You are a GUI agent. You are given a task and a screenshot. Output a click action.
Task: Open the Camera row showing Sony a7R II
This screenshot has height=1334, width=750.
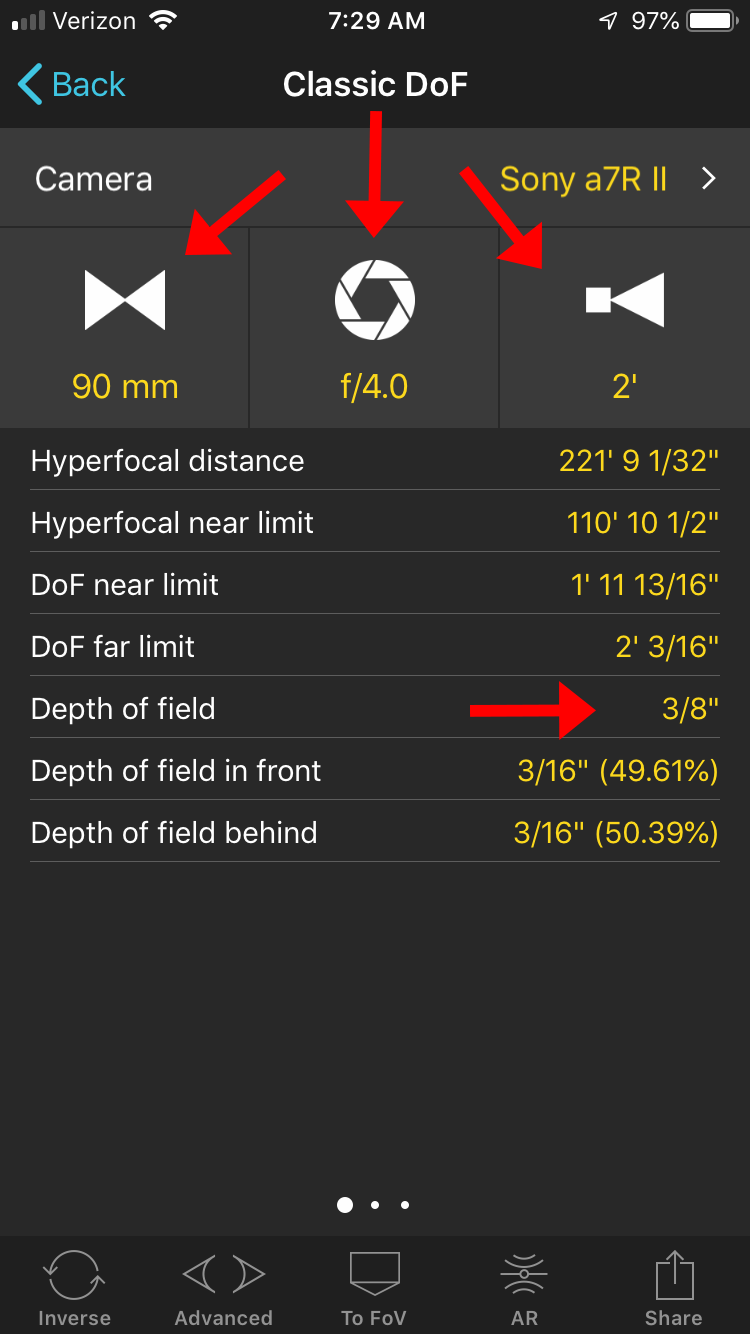coord(375,179)
